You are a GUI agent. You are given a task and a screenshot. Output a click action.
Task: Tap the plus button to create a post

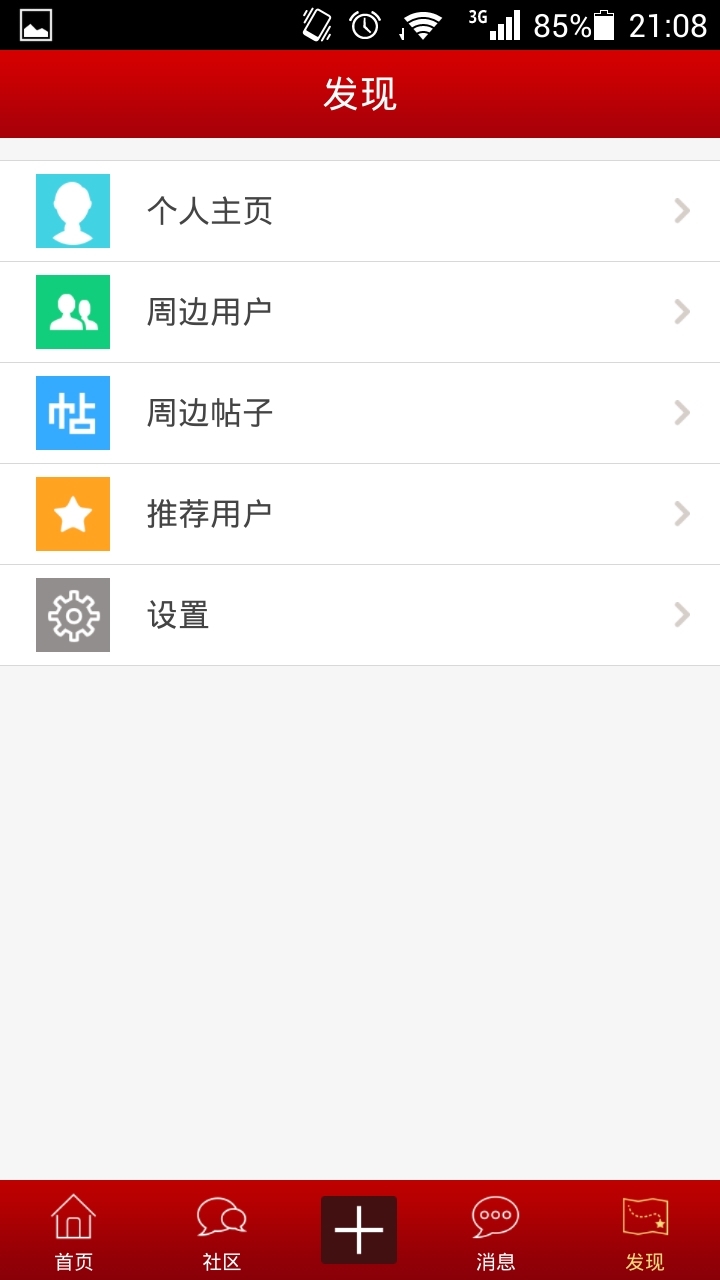(x=359, y=1230)
